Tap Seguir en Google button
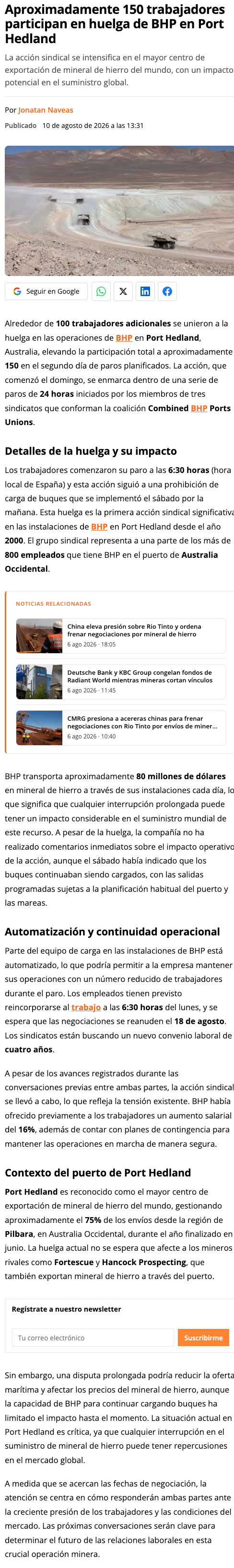 (x=47, y=291)
